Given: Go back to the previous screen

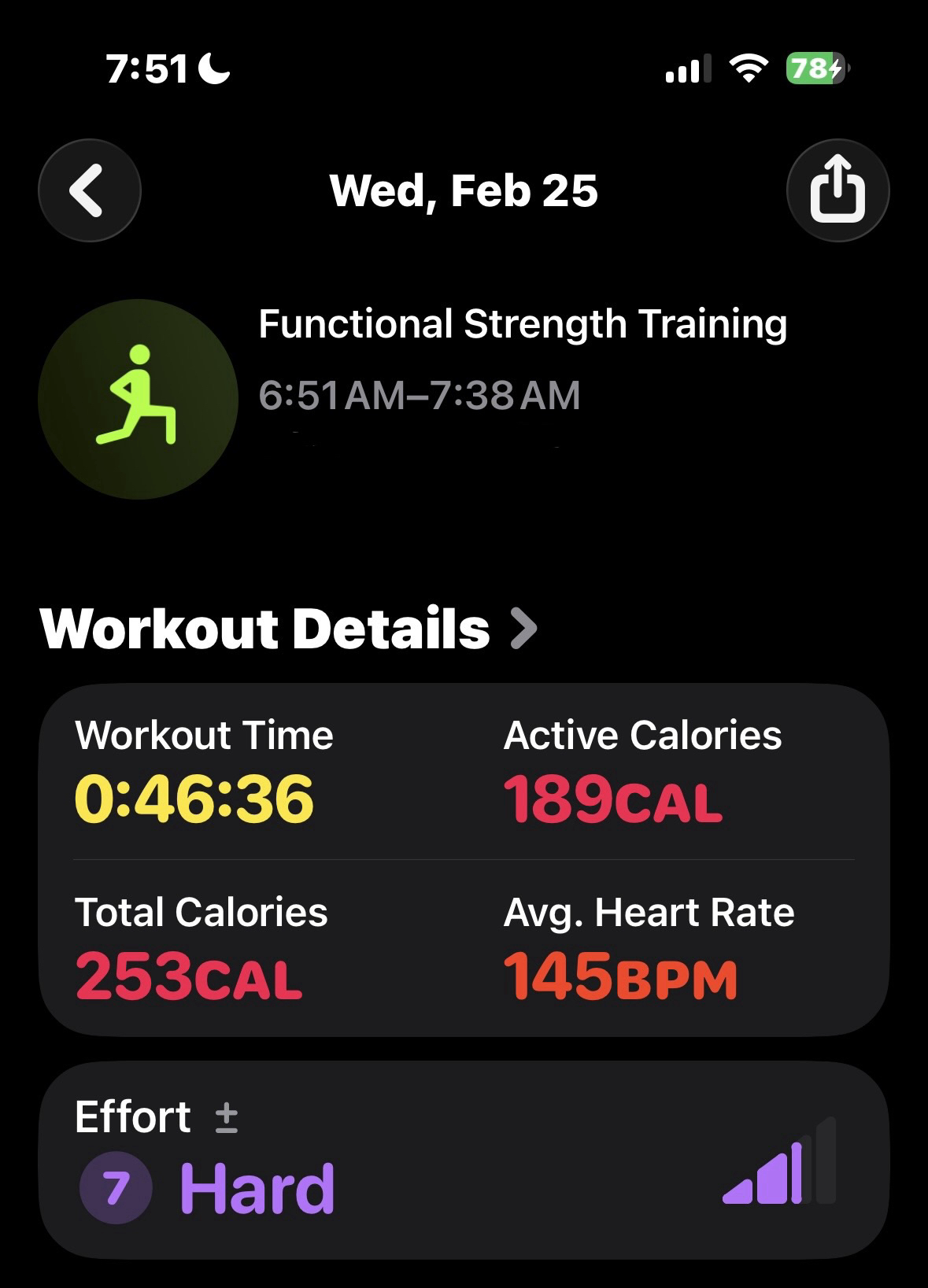Looking at the screenshot, I should pyautogui.click(x=89, y=190).
